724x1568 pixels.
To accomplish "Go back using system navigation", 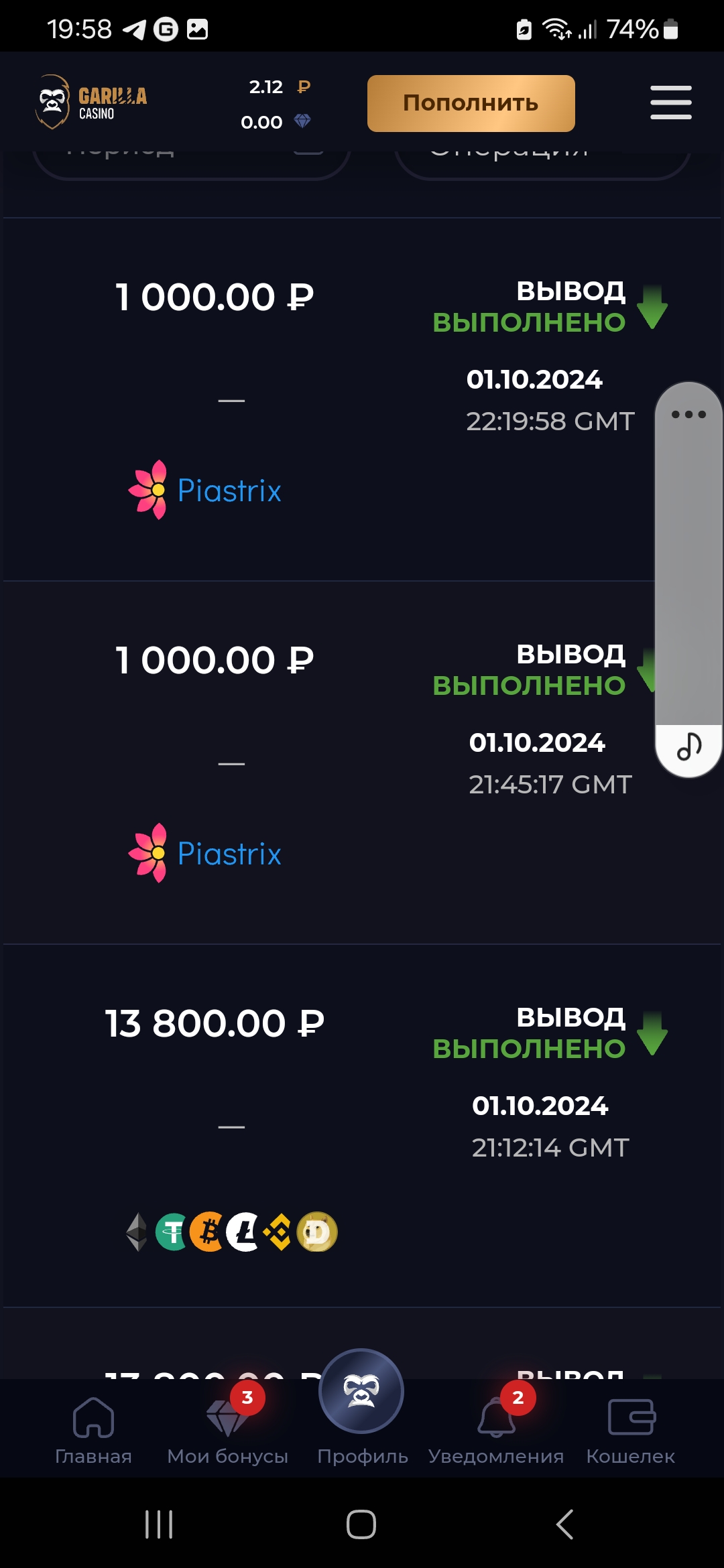I will click(x=564, y=1524).
